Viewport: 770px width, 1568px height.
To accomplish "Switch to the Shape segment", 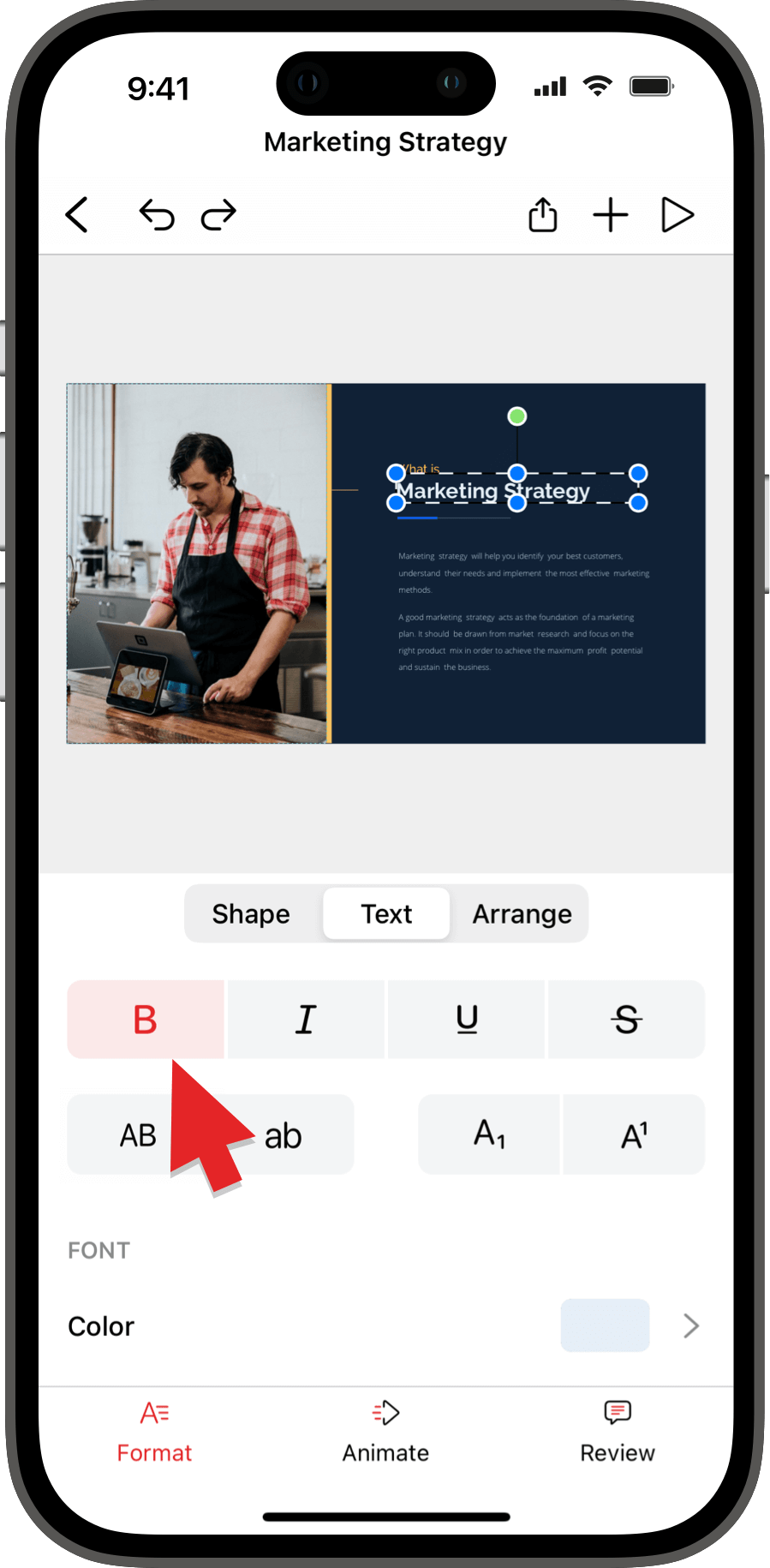I will coord(251,913).
